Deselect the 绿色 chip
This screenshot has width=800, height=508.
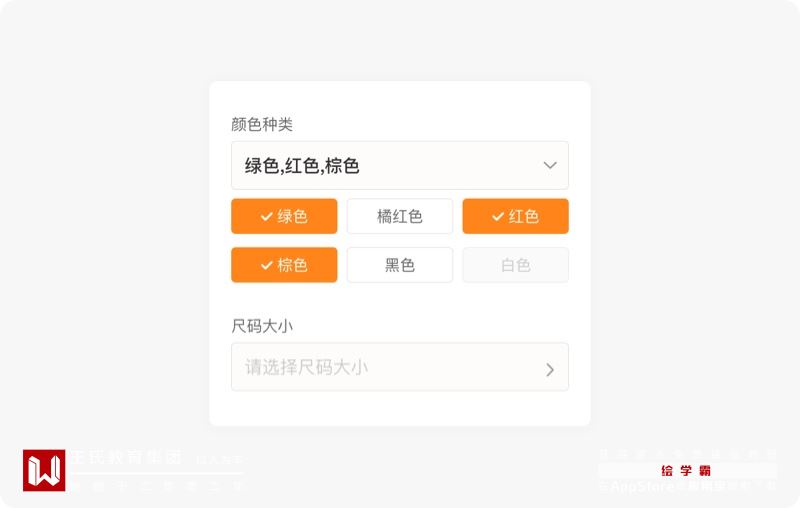(x=284, y=216)
